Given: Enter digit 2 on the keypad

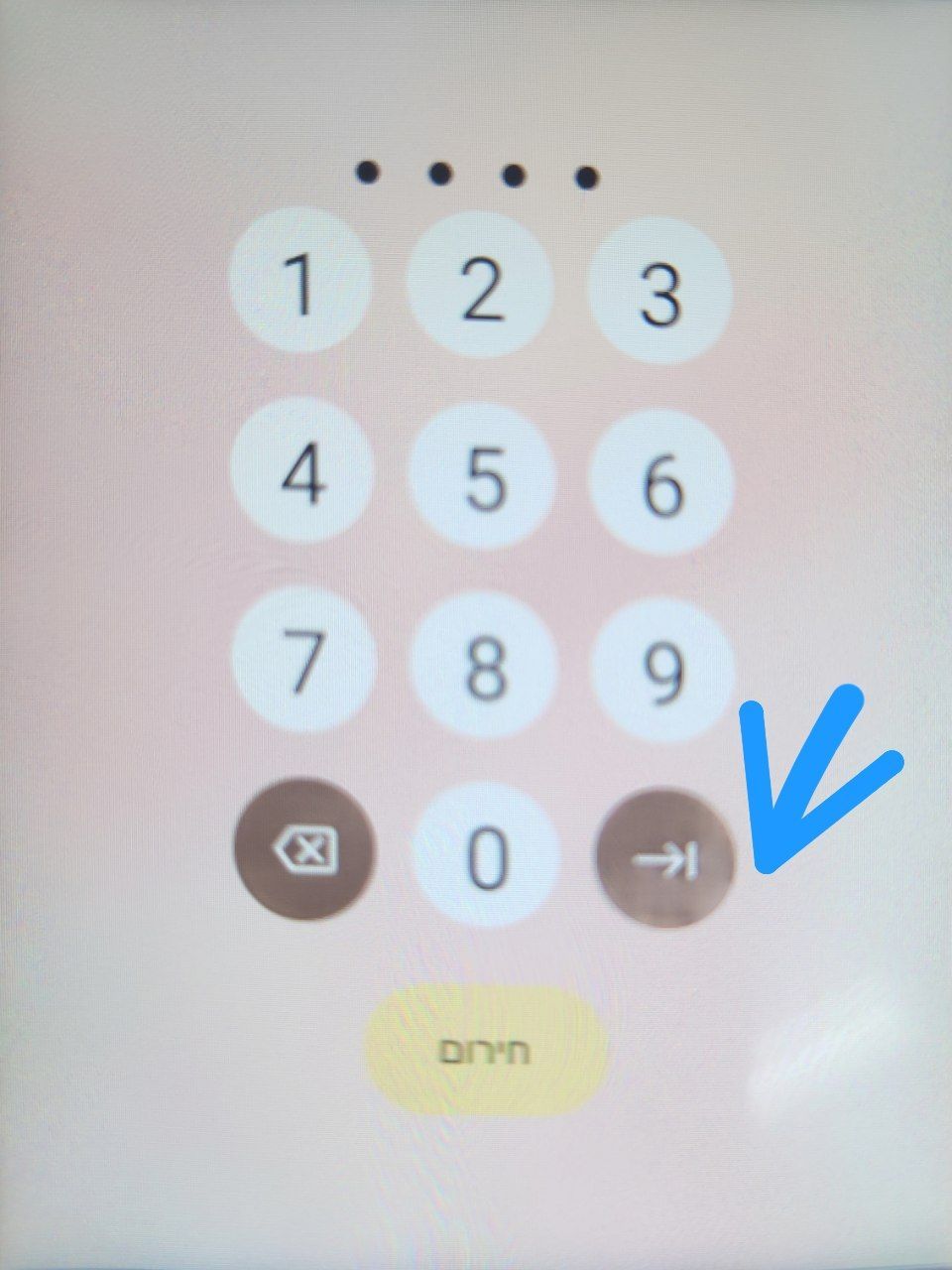Looking at the screenshot, I should 482,288.
